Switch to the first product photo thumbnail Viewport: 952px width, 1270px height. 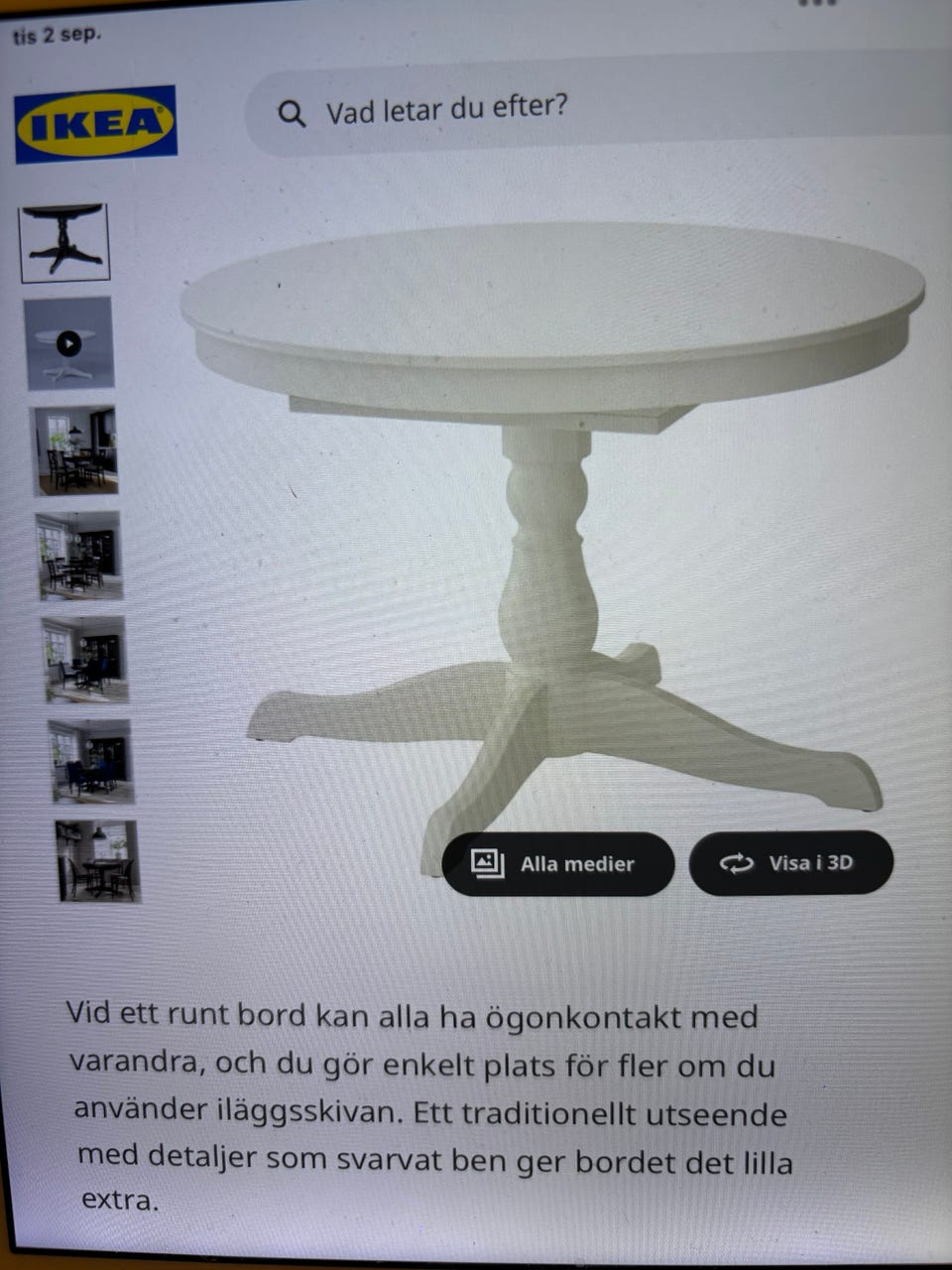(64, 243)
